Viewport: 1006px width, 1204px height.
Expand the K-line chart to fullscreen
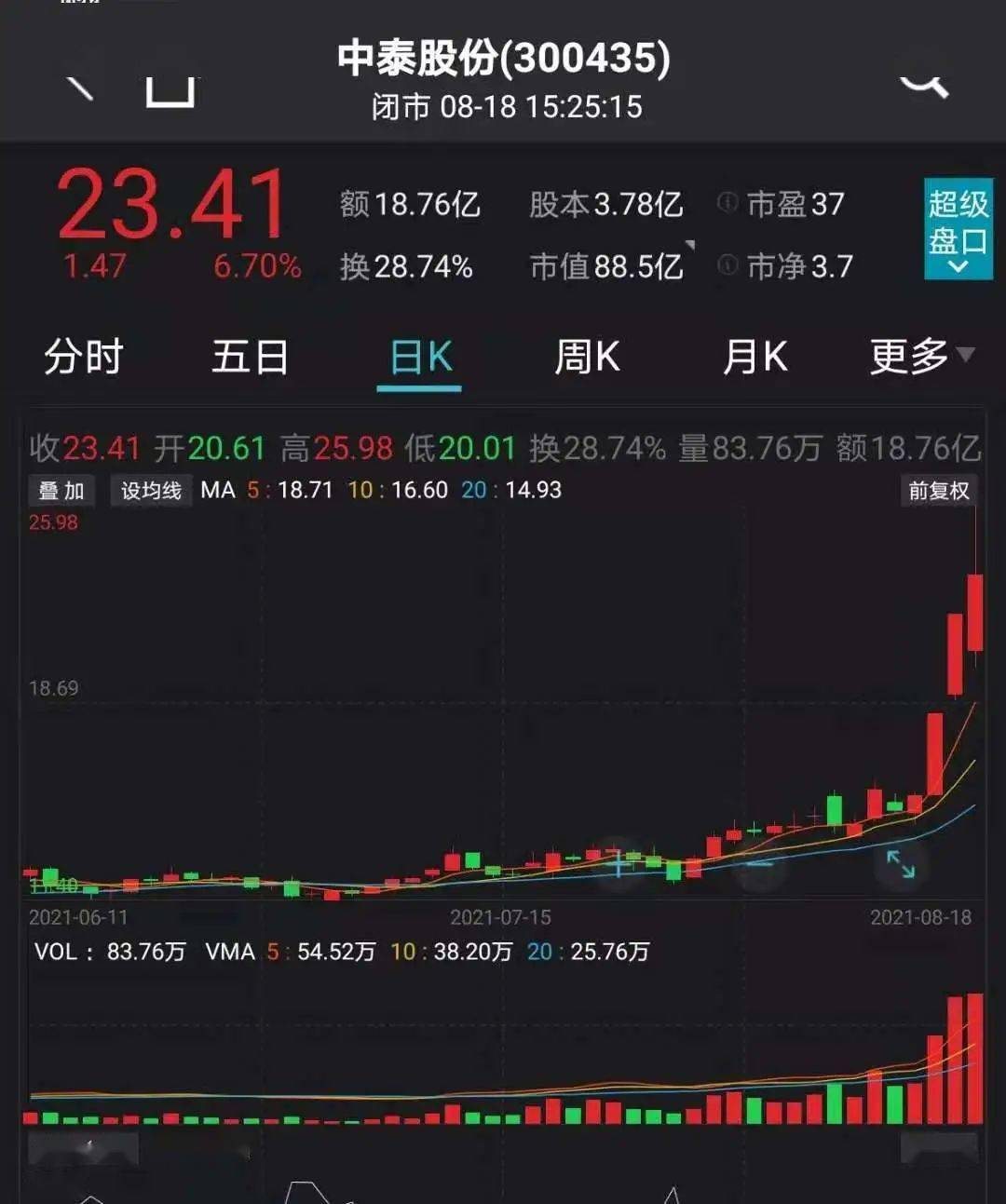tap(900, 864)
